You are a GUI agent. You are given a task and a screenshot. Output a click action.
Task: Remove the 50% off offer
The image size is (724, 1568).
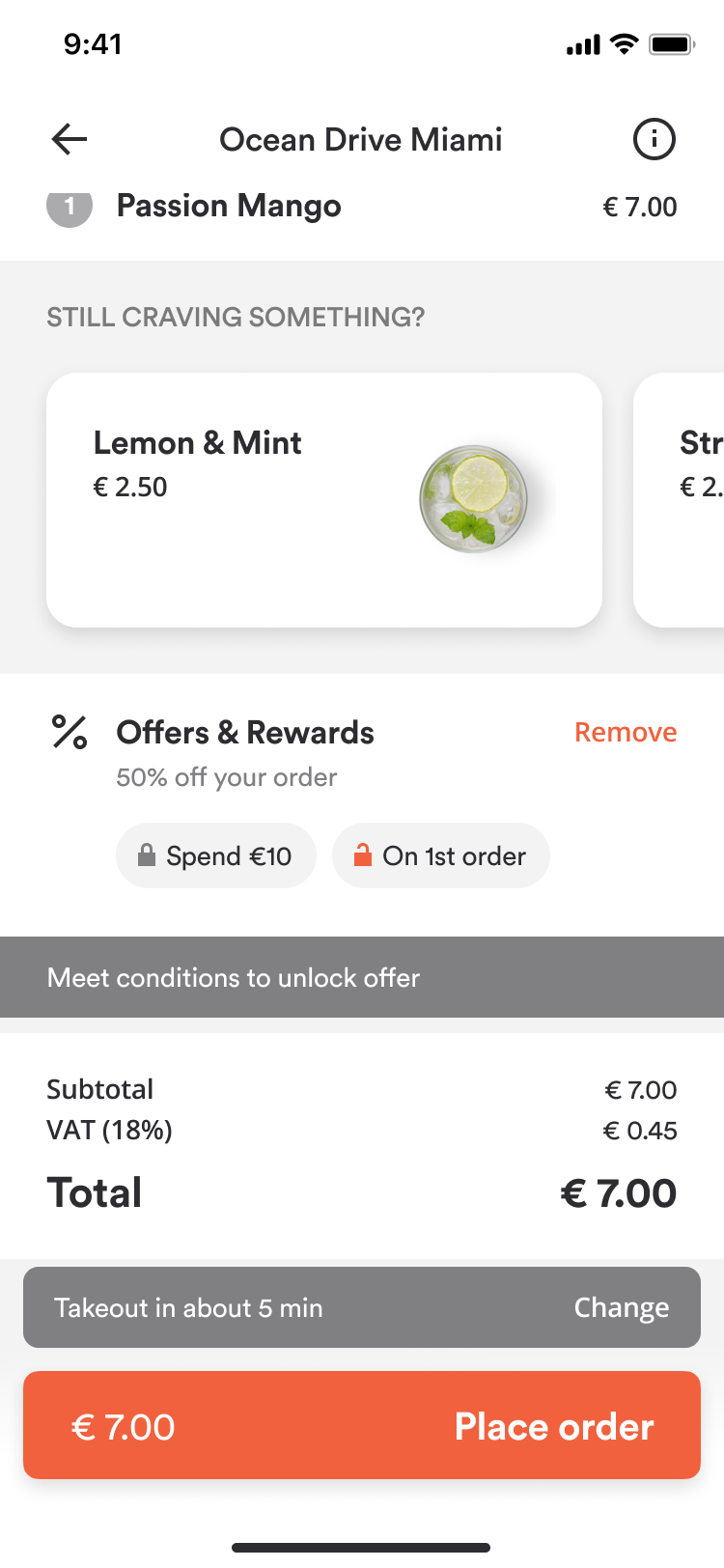click(x=626, y=733)
